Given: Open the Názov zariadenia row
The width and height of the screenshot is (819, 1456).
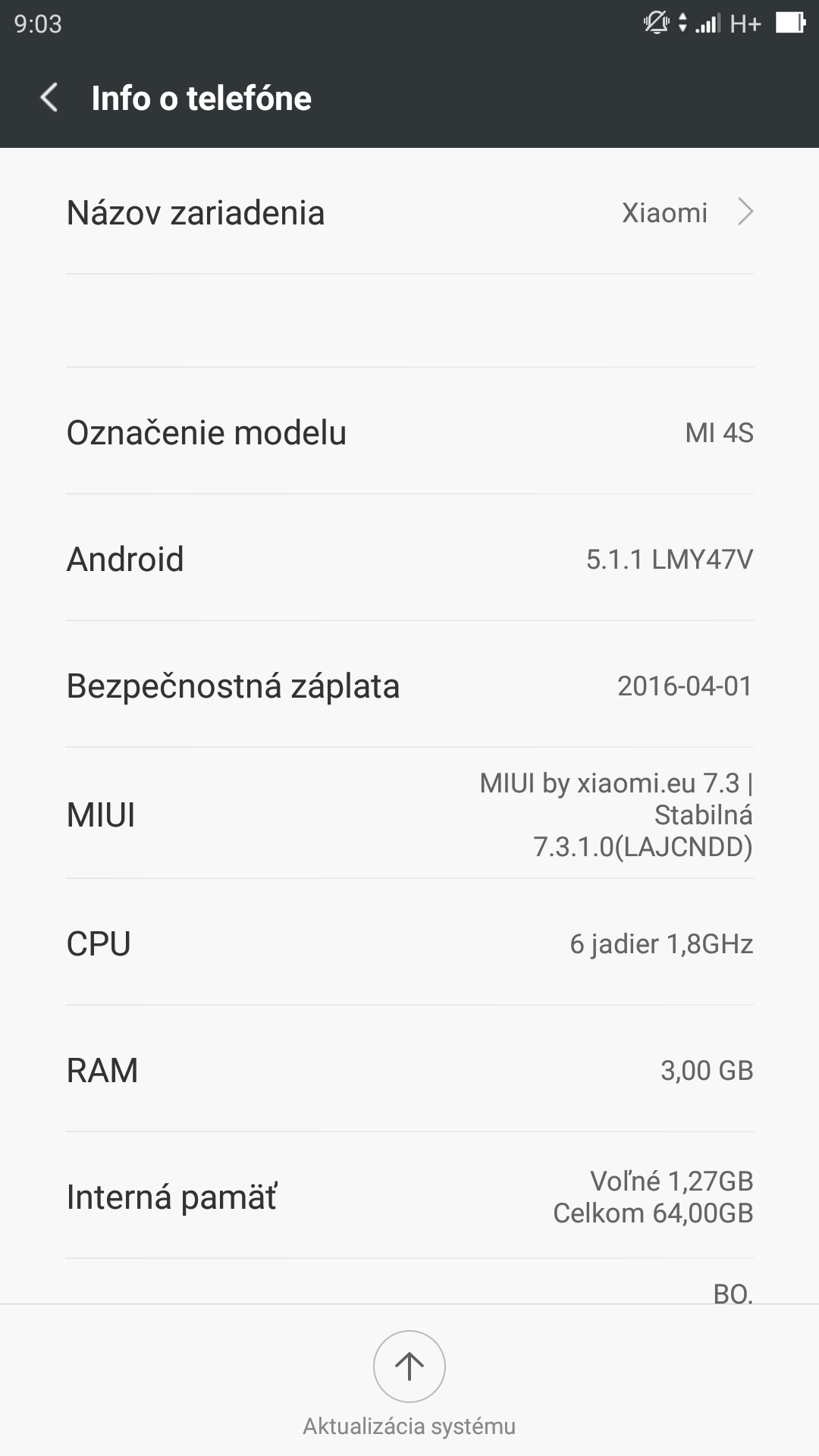Looking at the screenshot, I should coord(409,212).
